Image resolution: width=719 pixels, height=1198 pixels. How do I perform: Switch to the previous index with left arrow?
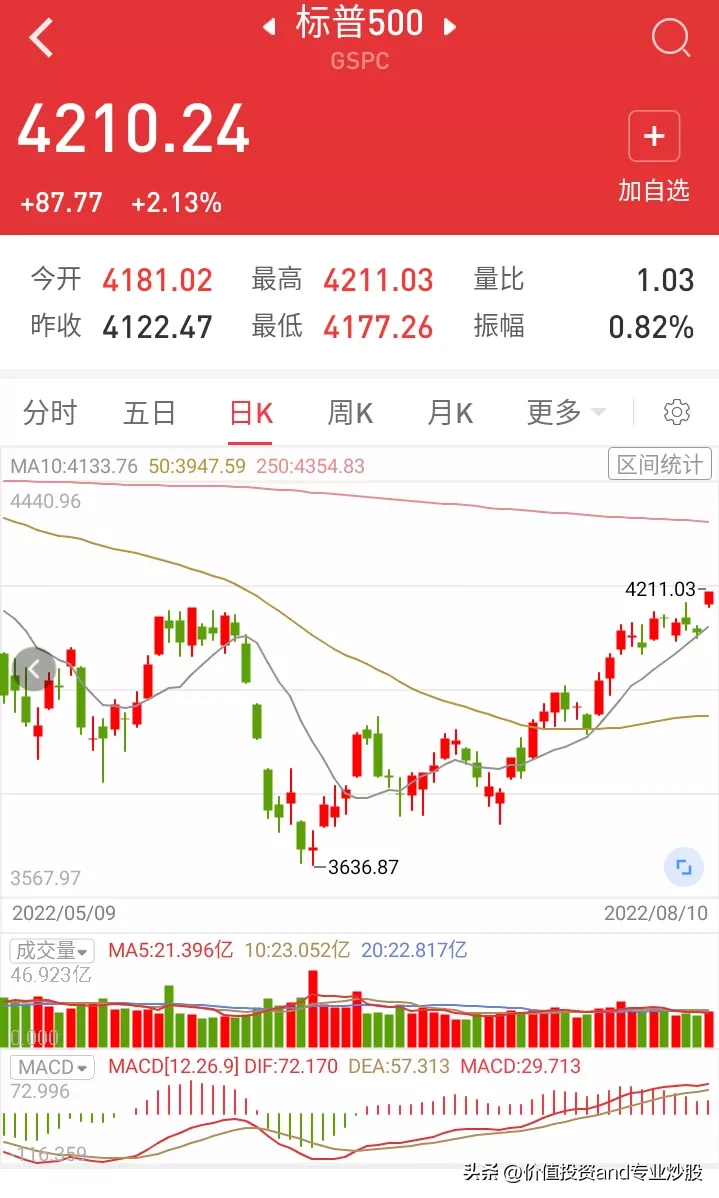[x=268, y=27]
